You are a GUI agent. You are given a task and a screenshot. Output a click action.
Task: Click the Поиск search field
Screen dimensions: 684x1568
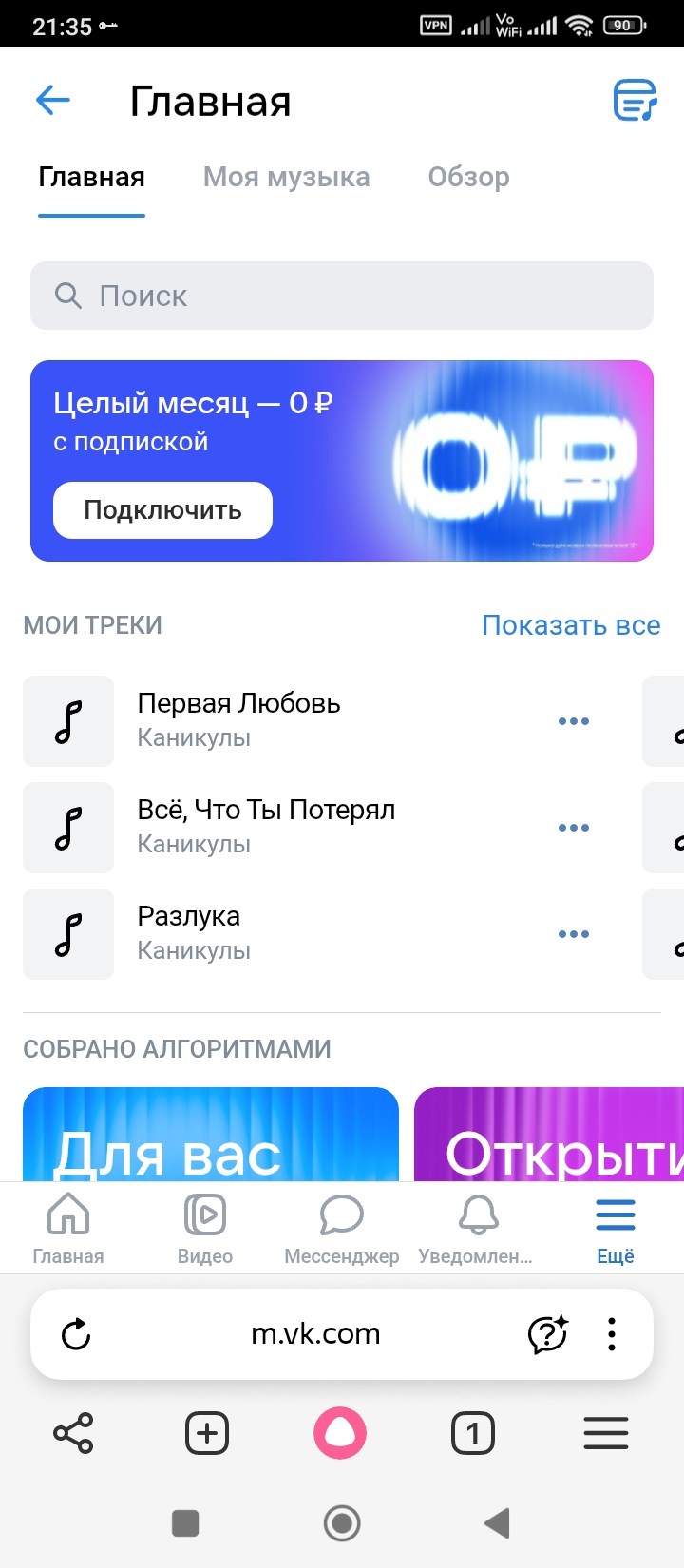[x=342, y=296]
